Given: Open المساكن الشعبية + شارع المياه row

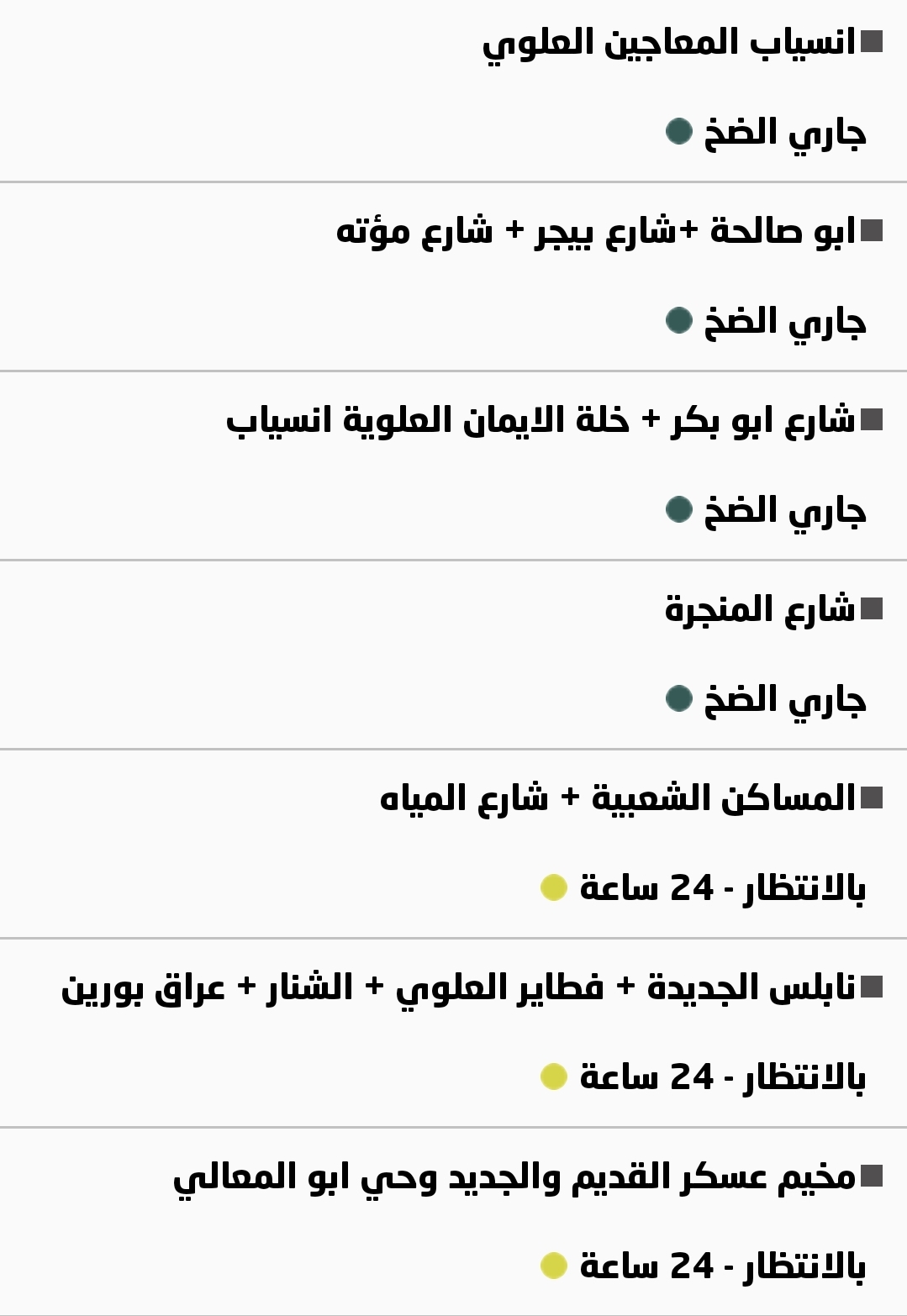Looking at the screenshot, I should (x=617, y=798).
